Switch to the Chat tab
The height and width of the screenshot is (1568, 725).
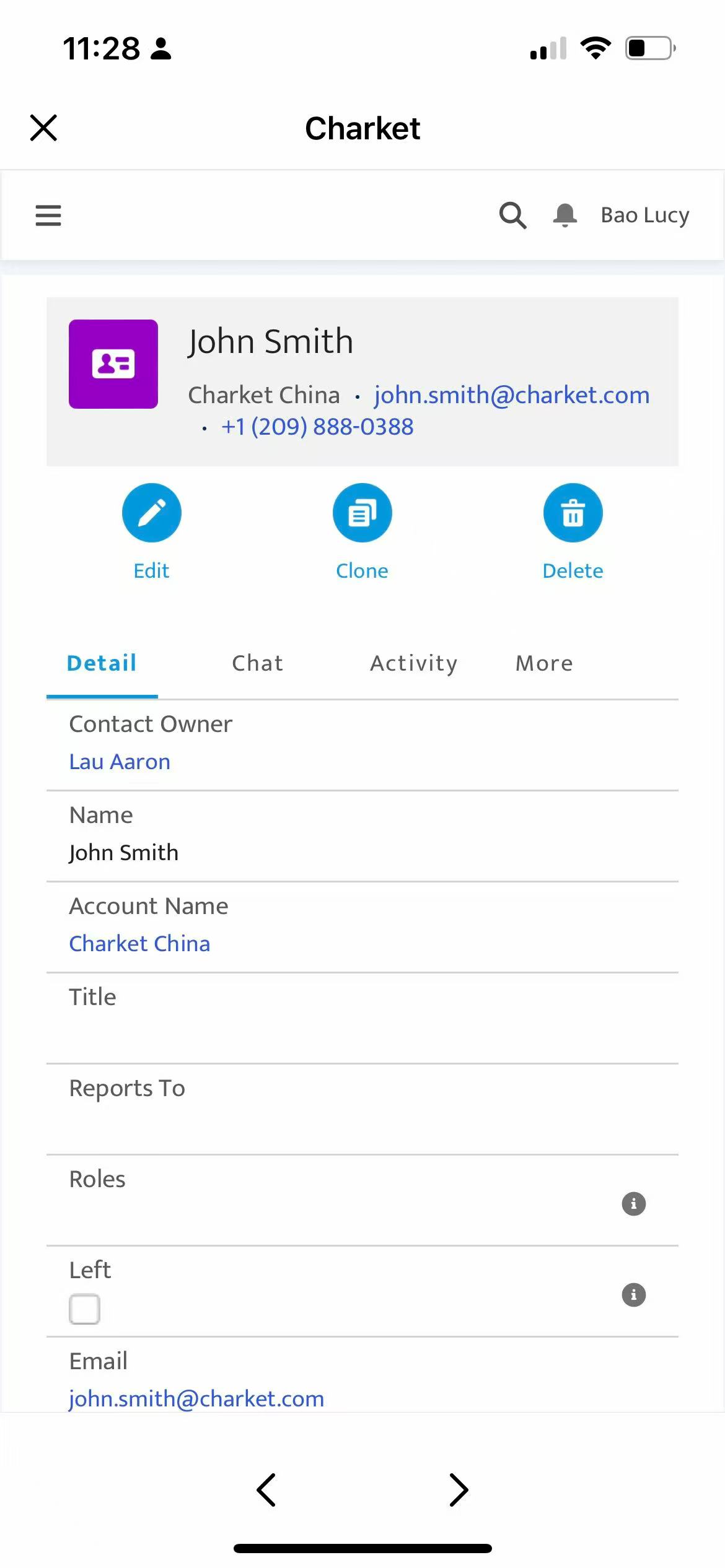257,663
